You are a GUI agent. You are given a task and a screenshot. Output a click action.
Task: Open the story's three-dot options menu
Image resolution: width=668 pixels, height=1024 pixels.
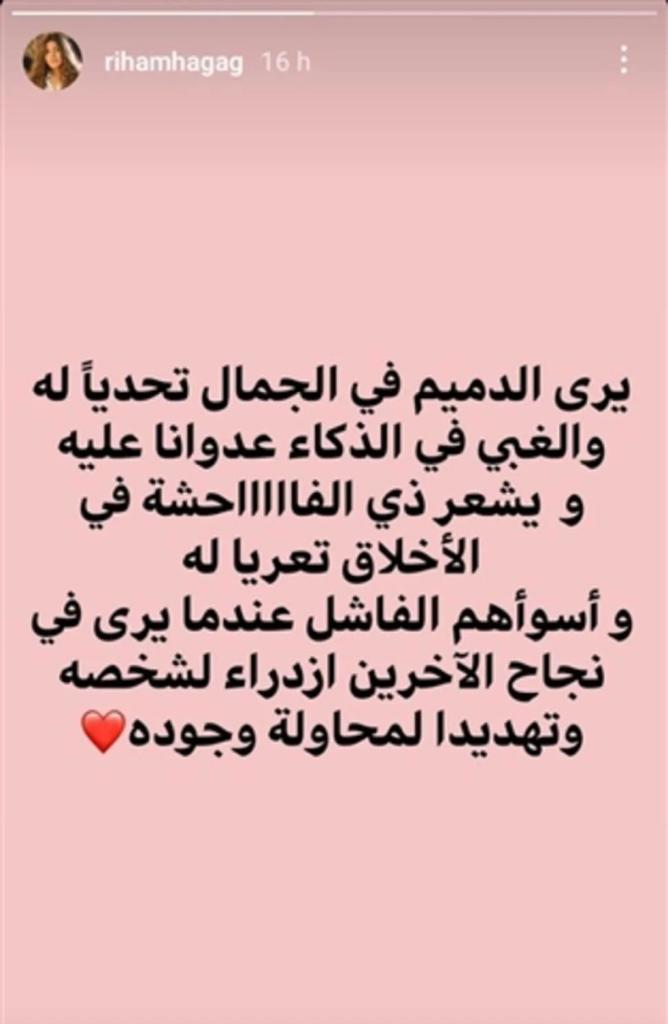pyautogui.click(x=624, y=61)
